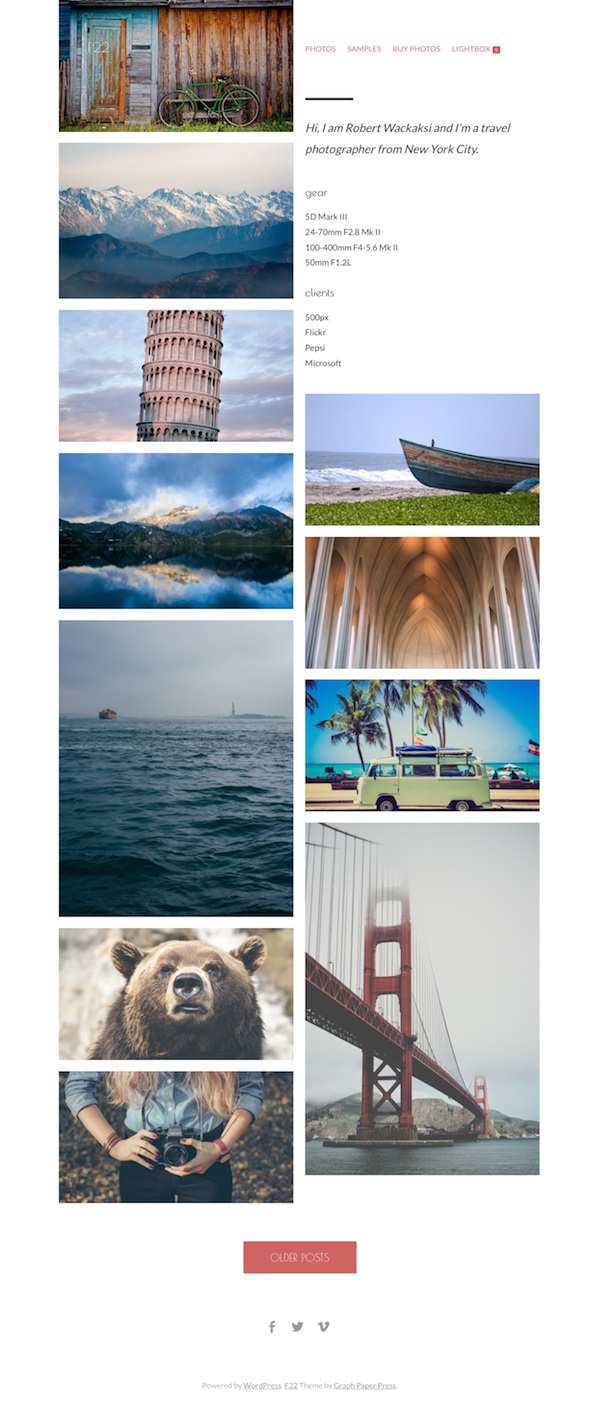Screen dimensions: 600x1407
Task: Go to the Samples page
Action: pos(364,49)
